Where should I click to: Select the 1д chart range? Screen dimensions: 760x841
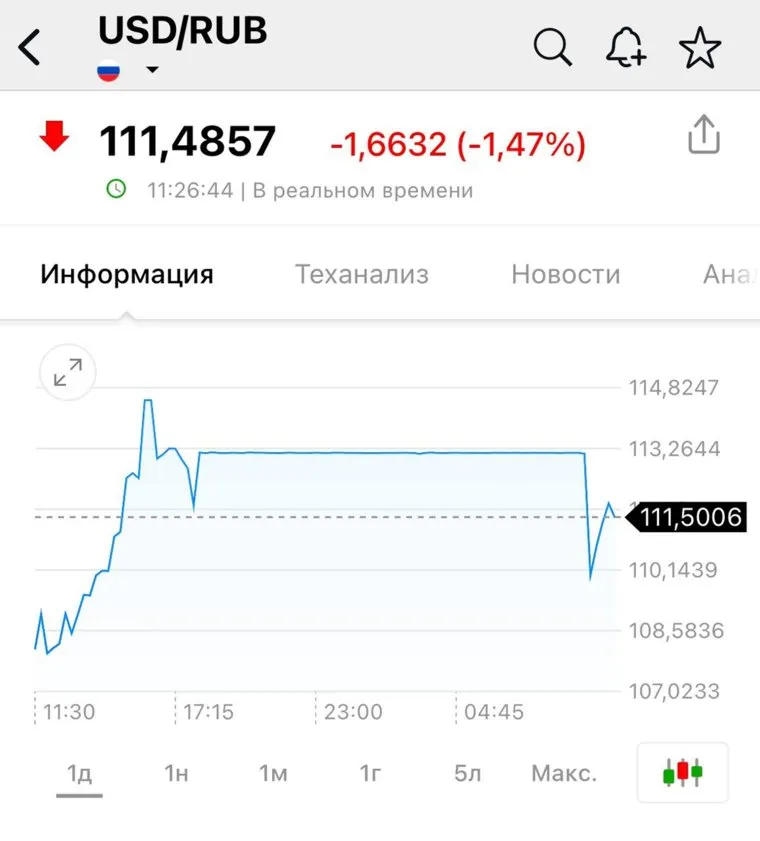tap(80, 773)
